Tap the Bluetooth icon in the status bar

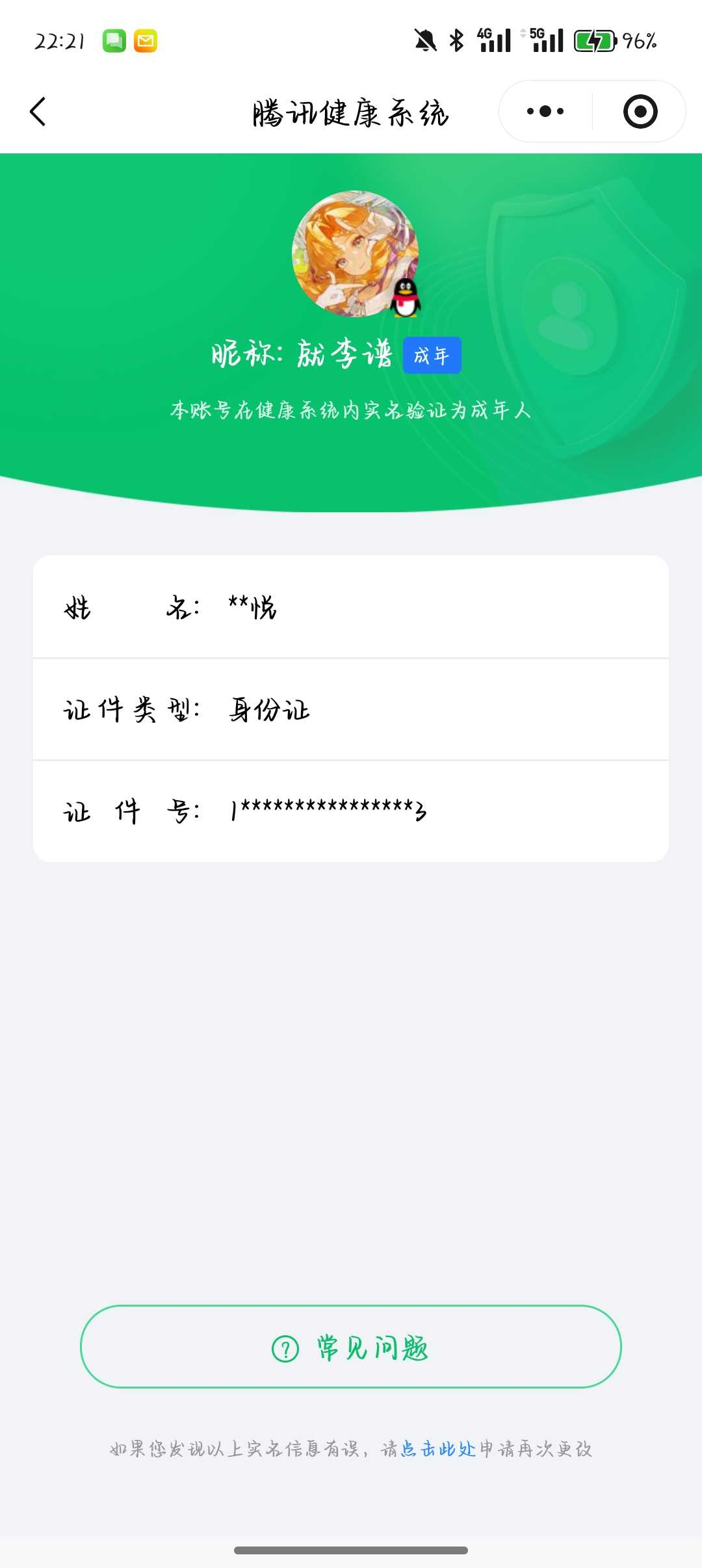point(455,40)
